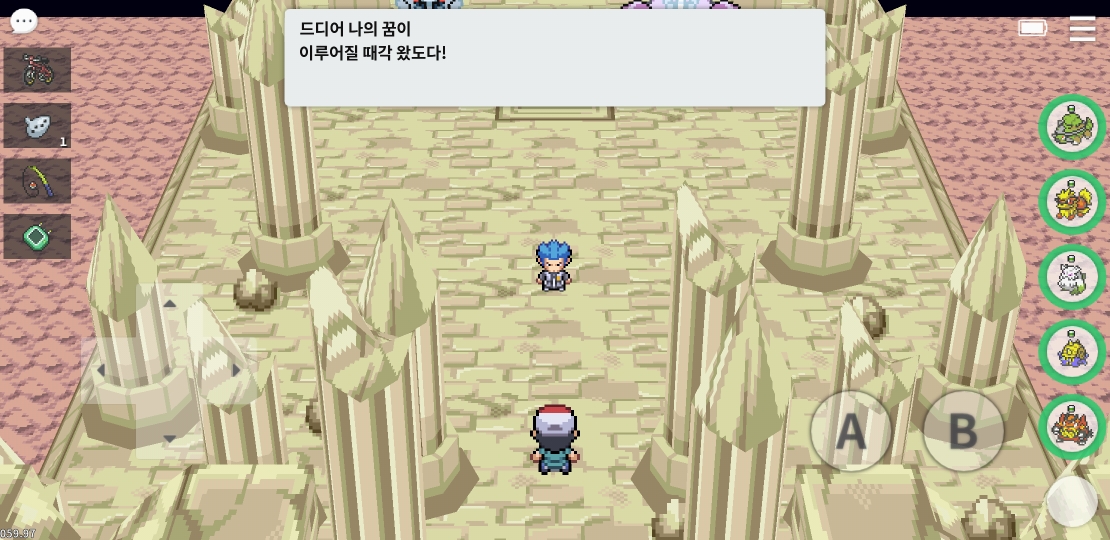Move left with the D-pad arrow

tap(100, 371)
